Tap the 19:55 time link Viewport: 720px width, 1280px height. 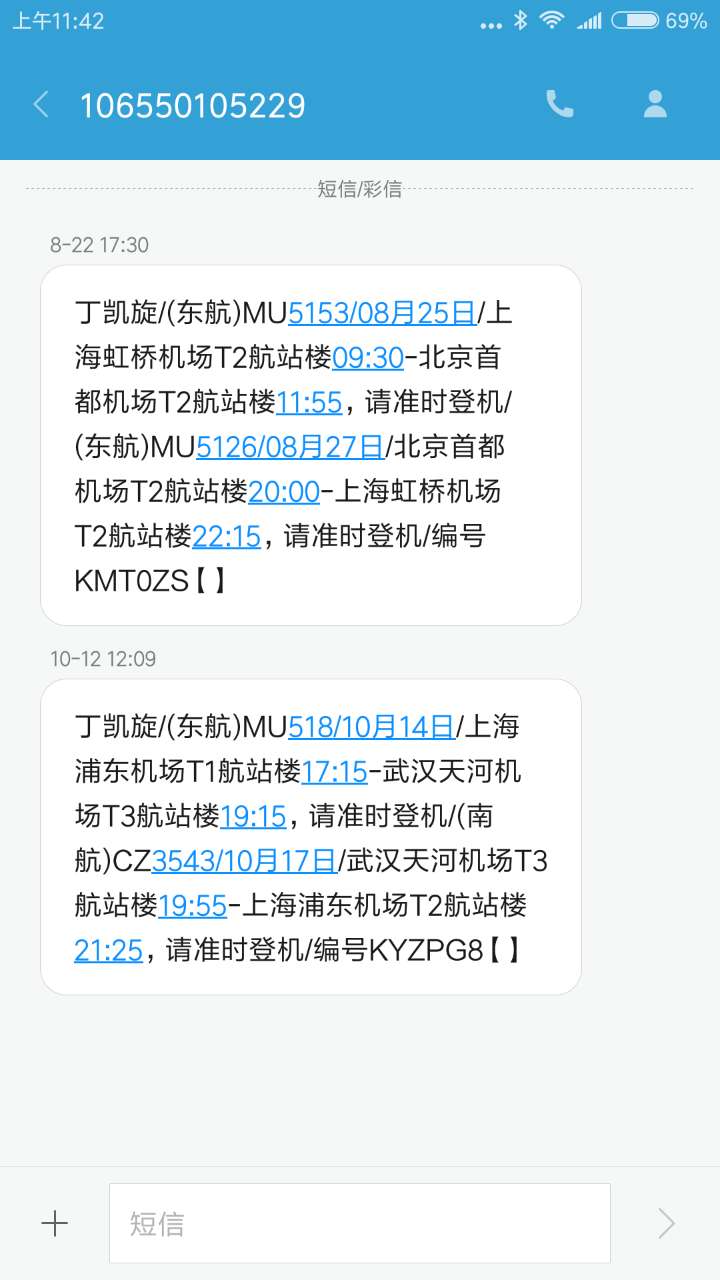click(193, 906)
